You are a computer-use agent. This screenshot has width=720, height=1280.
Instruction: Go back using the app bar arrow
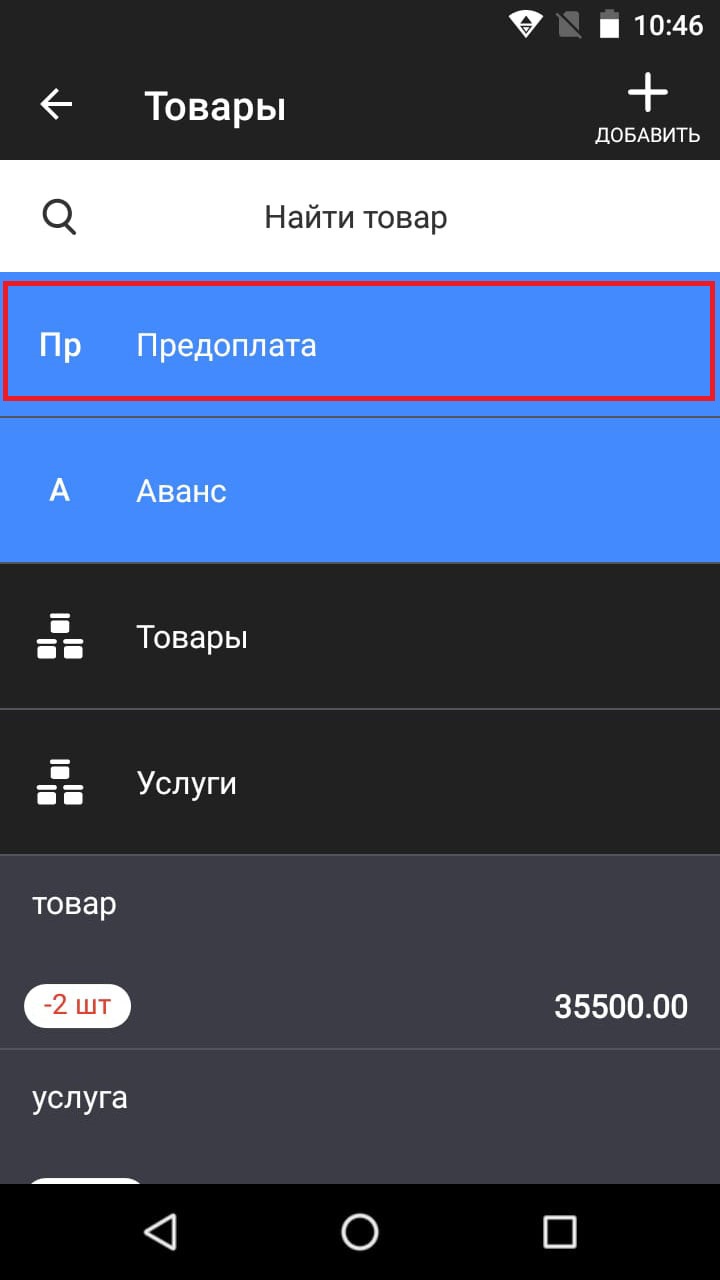[x=57, y=105]
